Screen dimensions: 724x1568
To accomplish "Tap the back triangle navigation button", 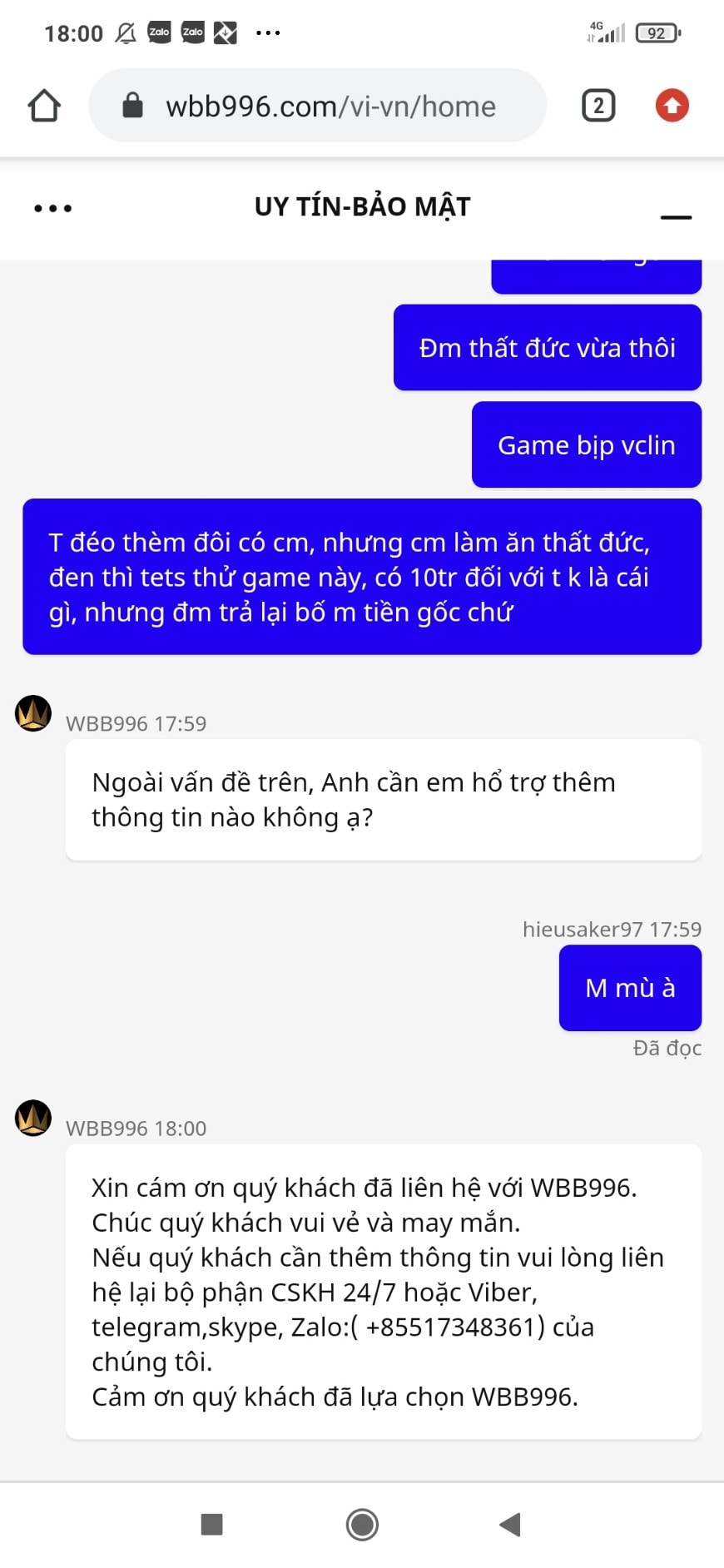I will pyautogui.click(x=509, y=1525).
